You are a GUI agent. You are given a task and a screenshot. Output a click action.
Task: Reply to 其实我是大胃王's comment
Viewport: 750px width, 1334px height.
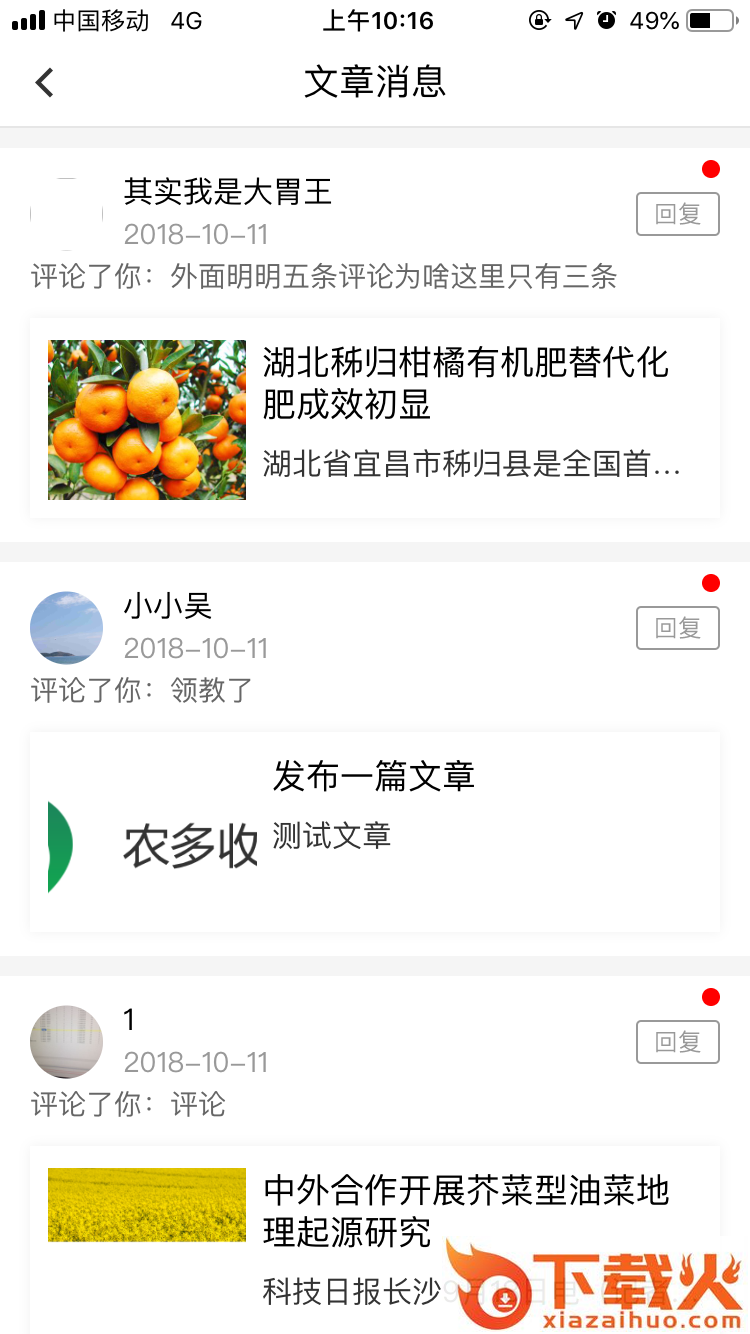[678, 214]
